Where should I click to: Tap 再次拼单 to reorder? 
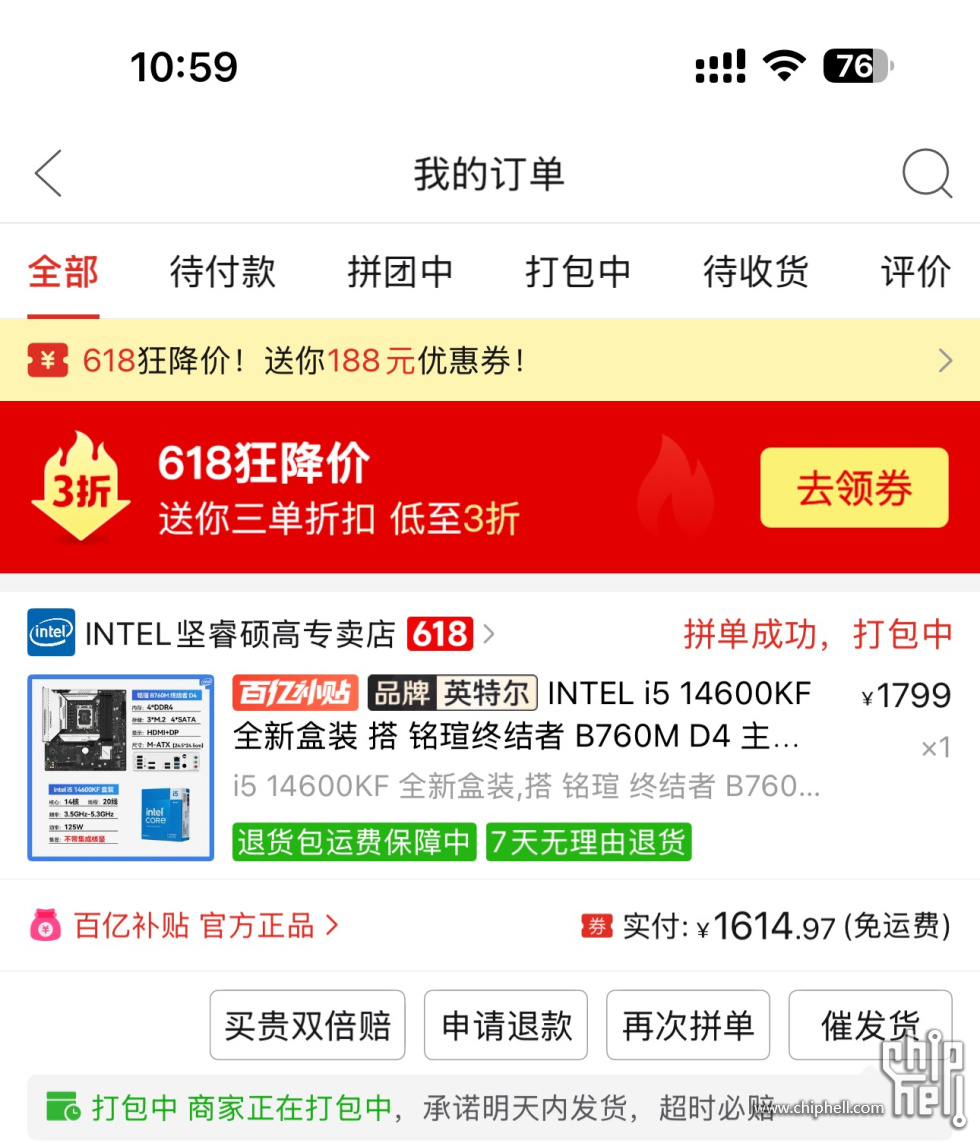click(688, 1025)
